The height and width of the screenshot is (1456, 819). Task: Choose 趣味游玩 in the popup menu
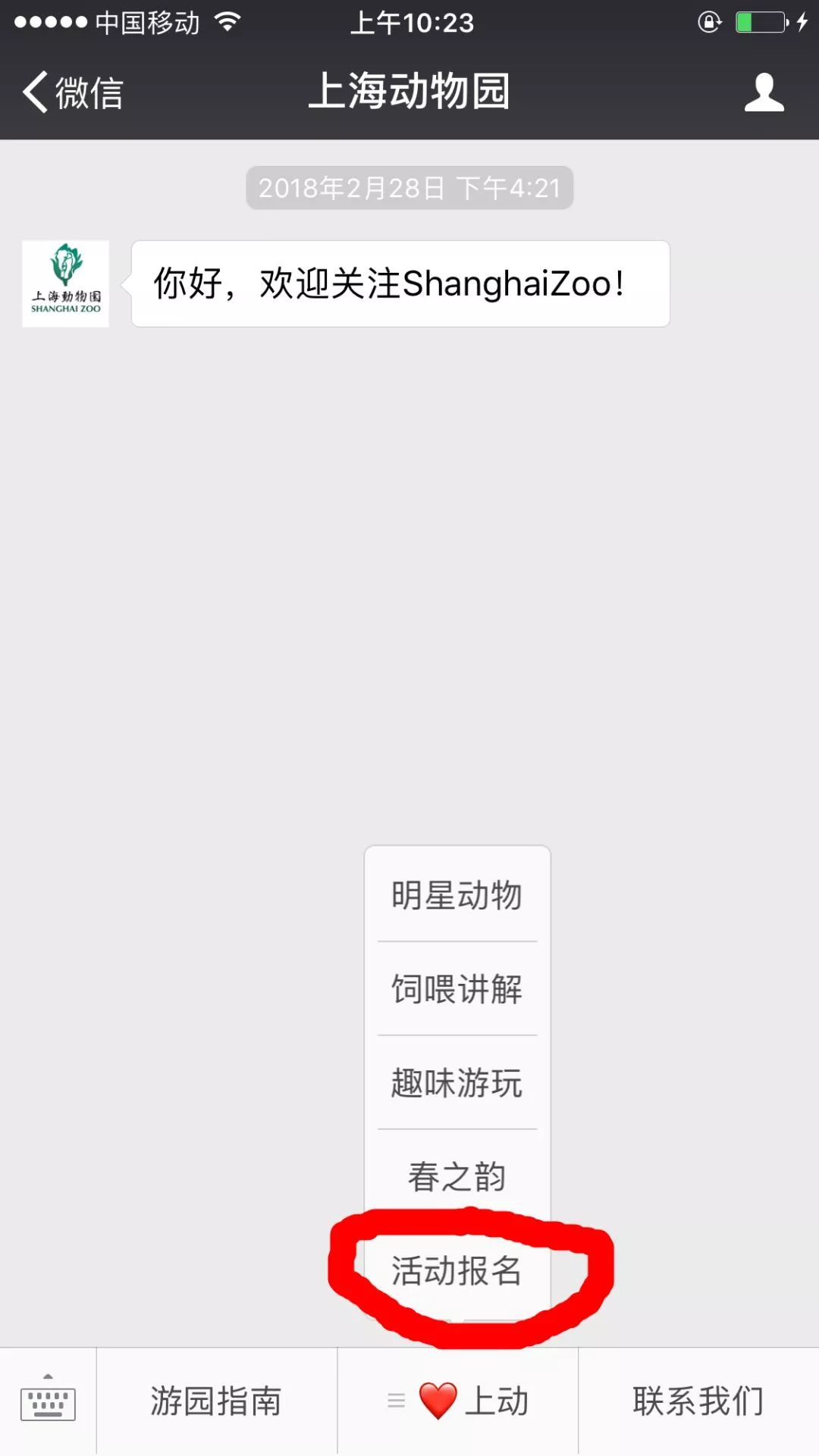pyautogui.click(x=457, y=1083)
